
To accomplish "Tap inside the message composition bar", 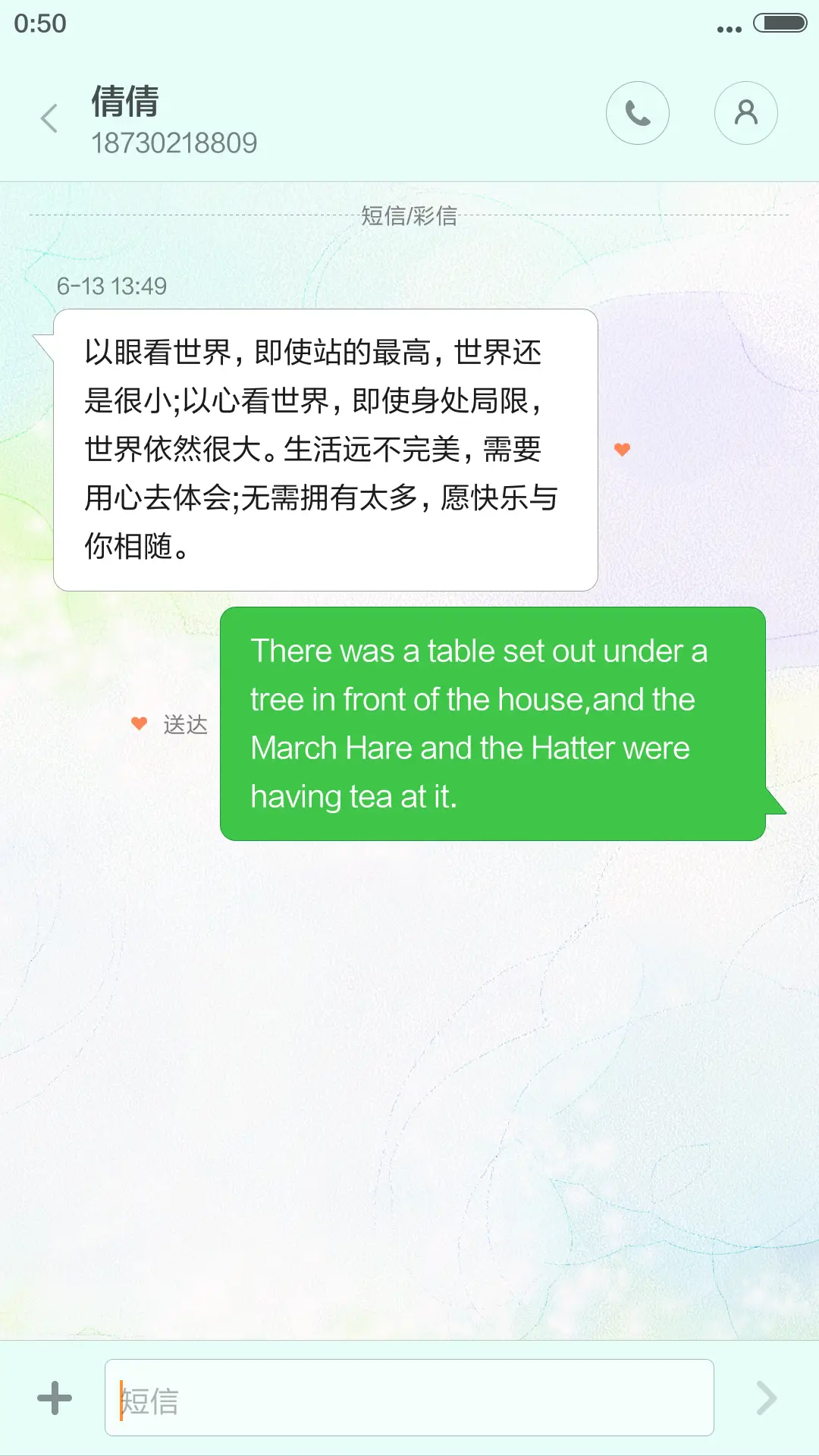I will point(409,1399).
